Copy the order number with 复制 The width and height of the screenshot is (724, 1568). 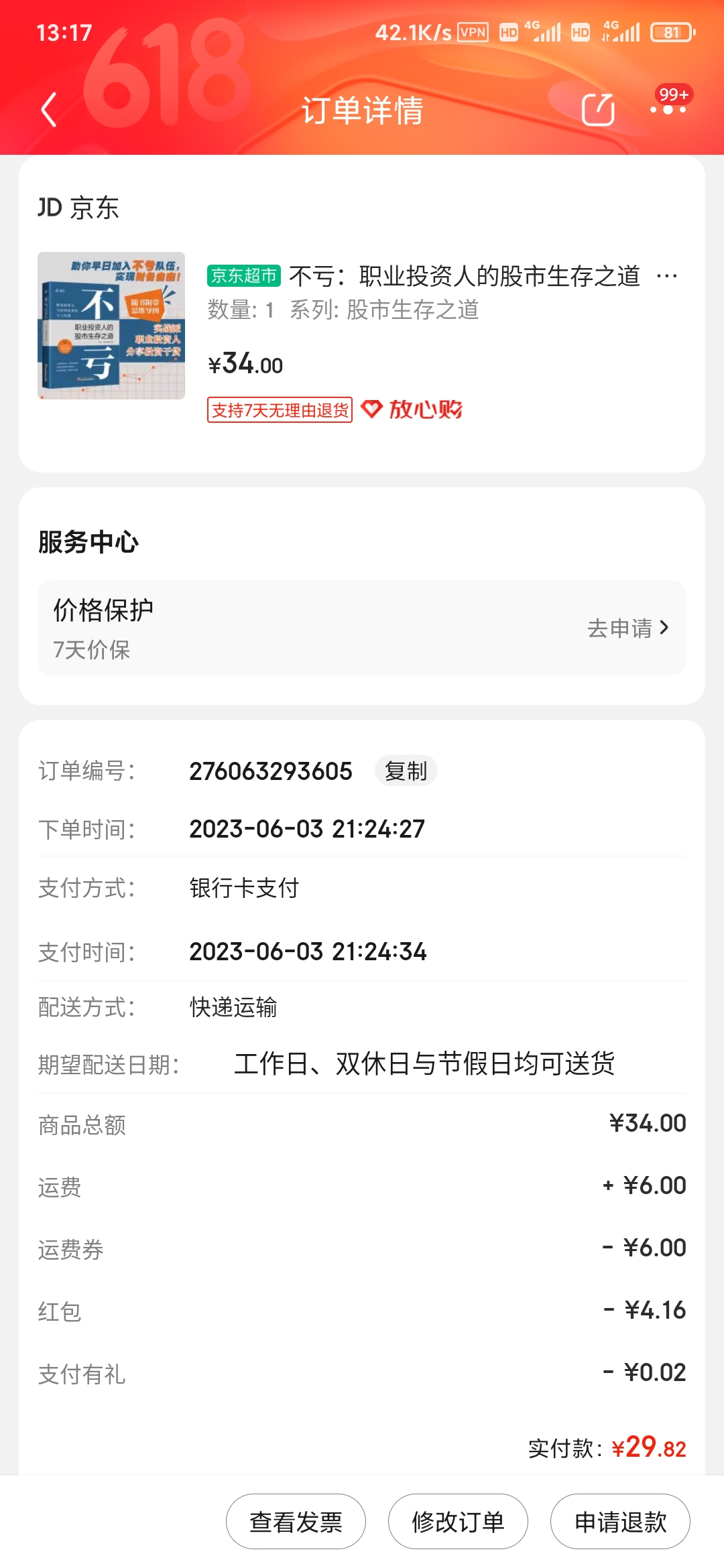[x=406, y=771]
